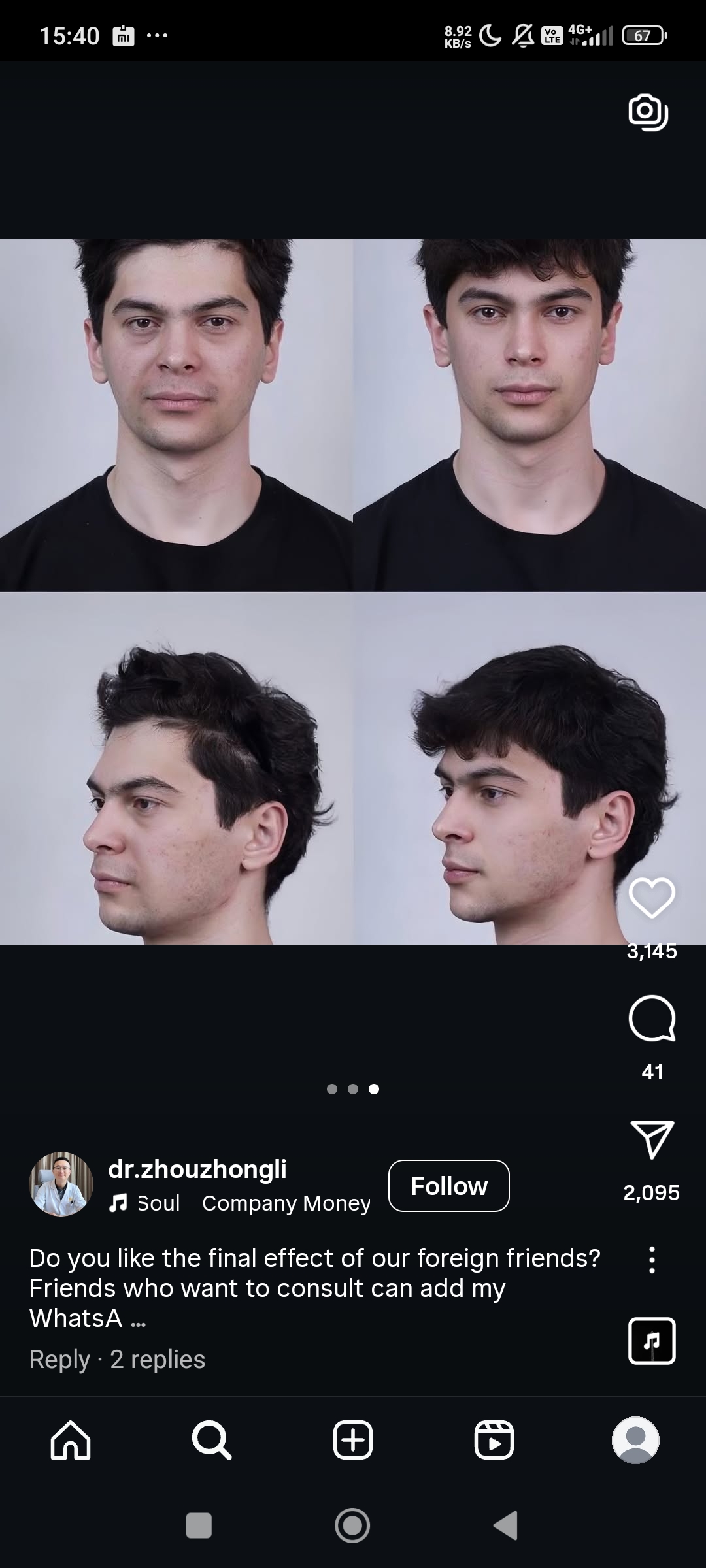Open the comments bubble
Image resolution: width=706 pixels, height=1568 pixels.
652,1019
